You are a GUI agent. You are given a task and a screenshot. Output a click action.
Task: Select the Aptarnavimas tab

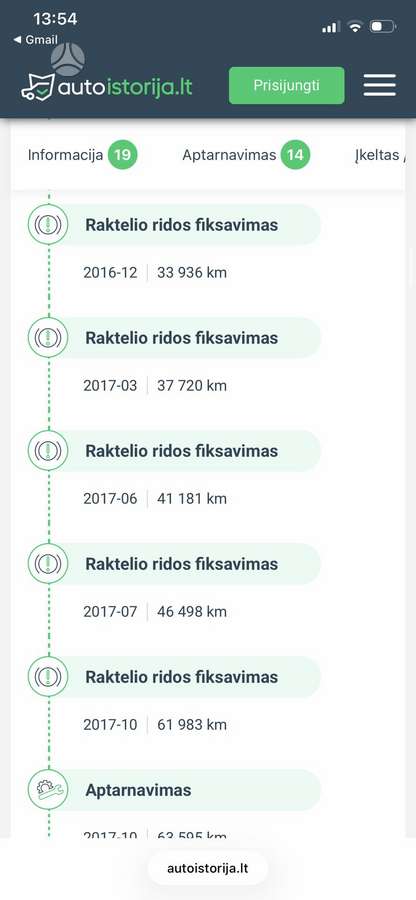click(x=246, y=155)
